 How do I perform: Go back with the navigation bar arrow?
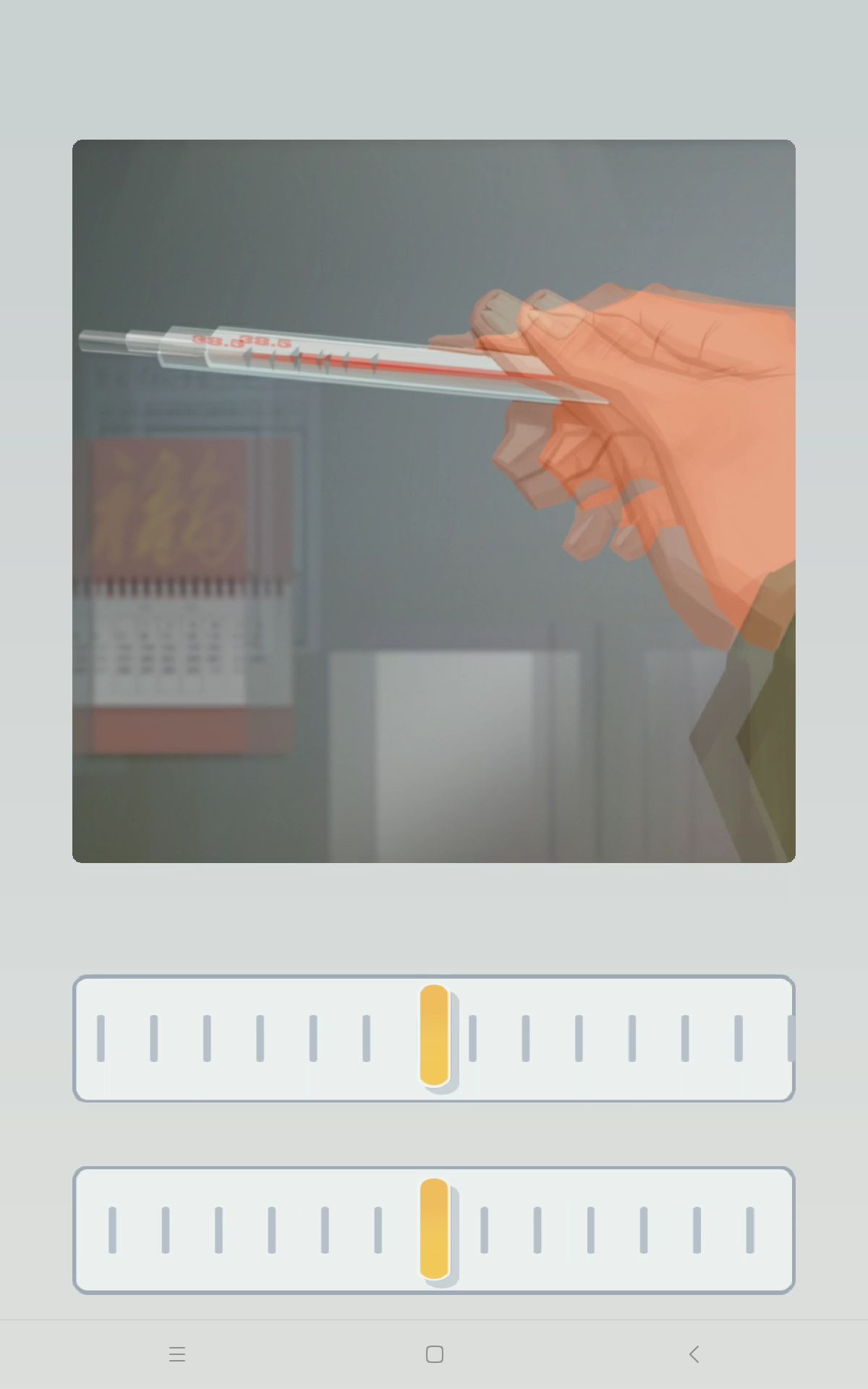694,1354
